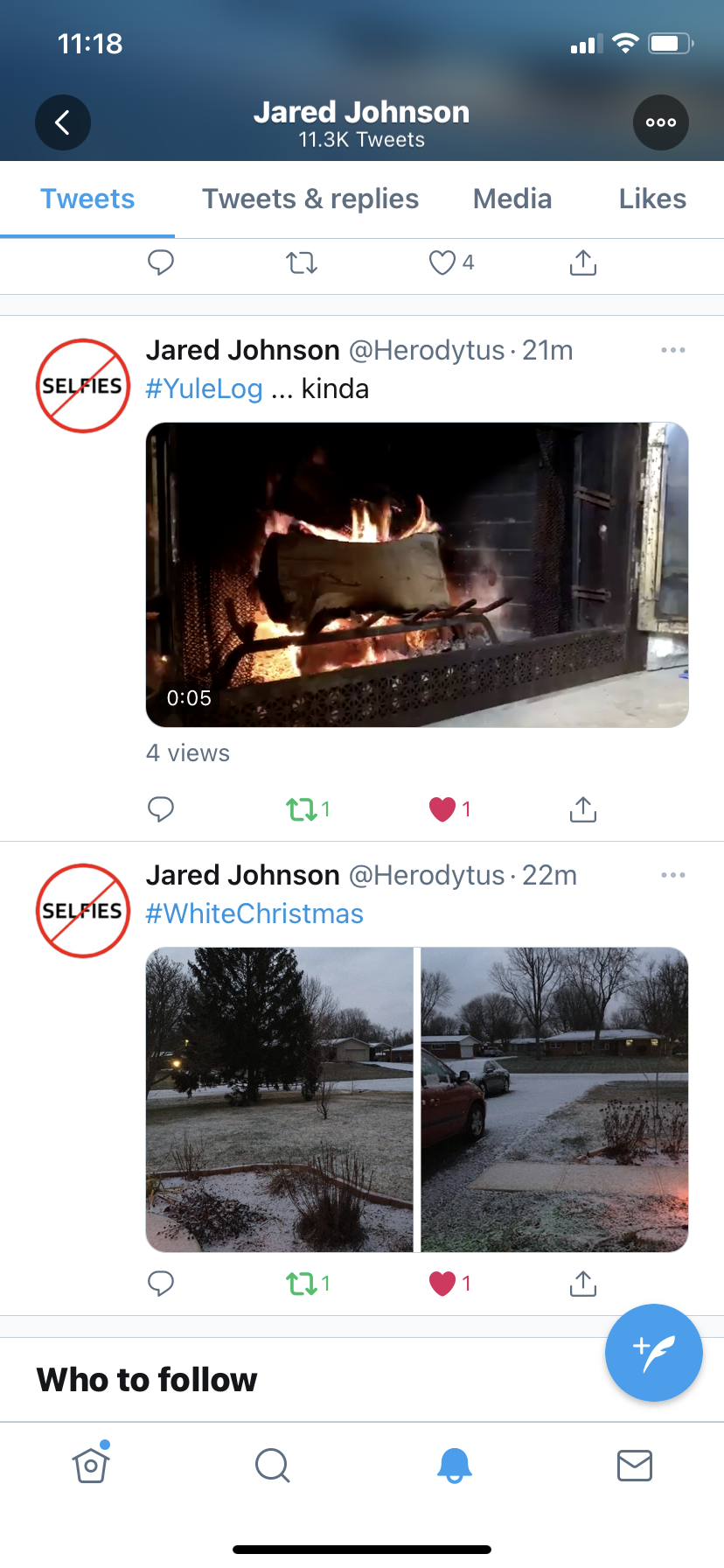Share the #WhiteChristmas tweet
Image resolution: width=724 pixels, height=1568 pixels.
click(x=583, y=1284)
